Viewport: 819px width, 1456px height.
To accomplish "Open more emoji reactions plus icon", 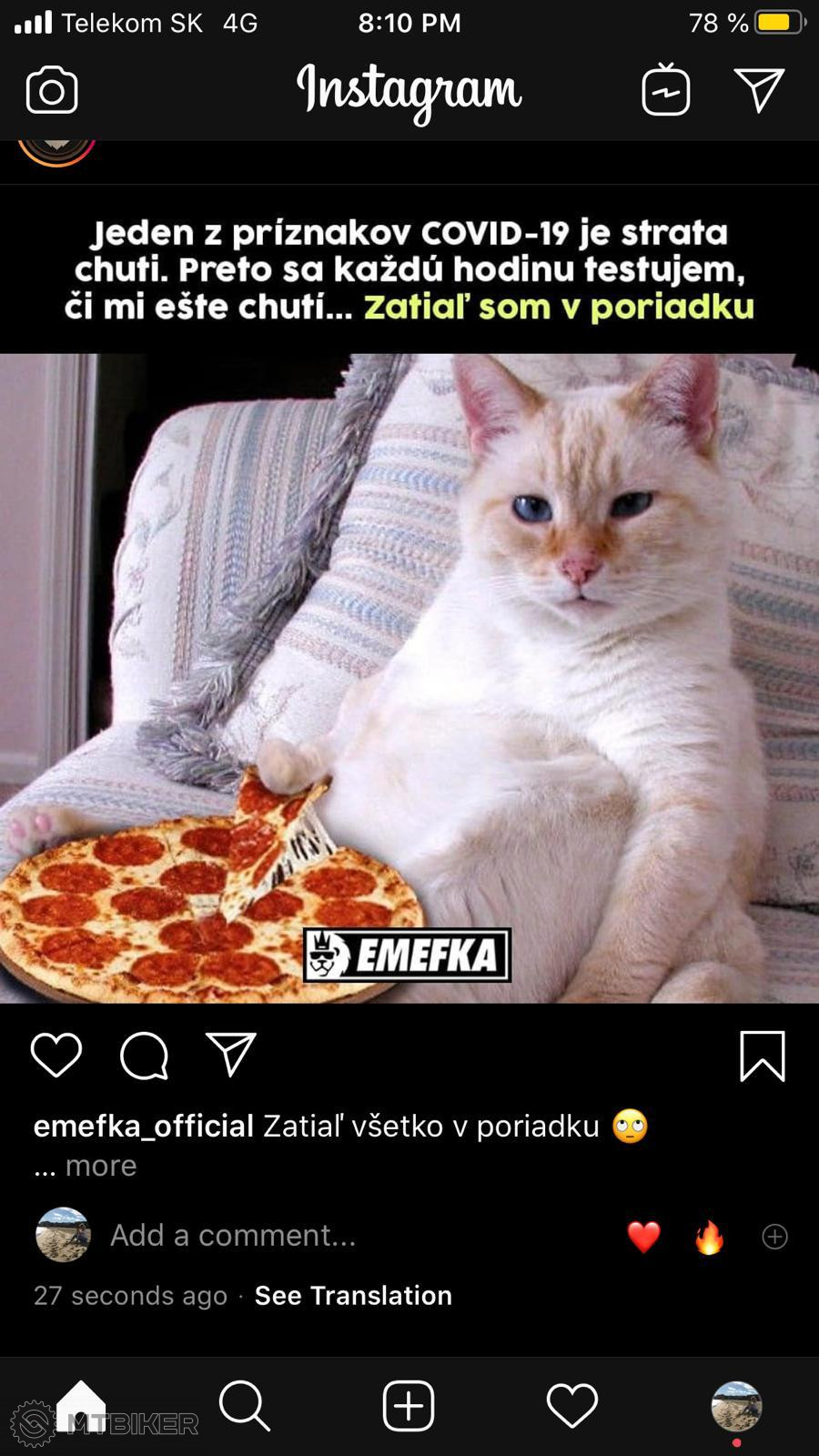I will [x=774, y=1237].
